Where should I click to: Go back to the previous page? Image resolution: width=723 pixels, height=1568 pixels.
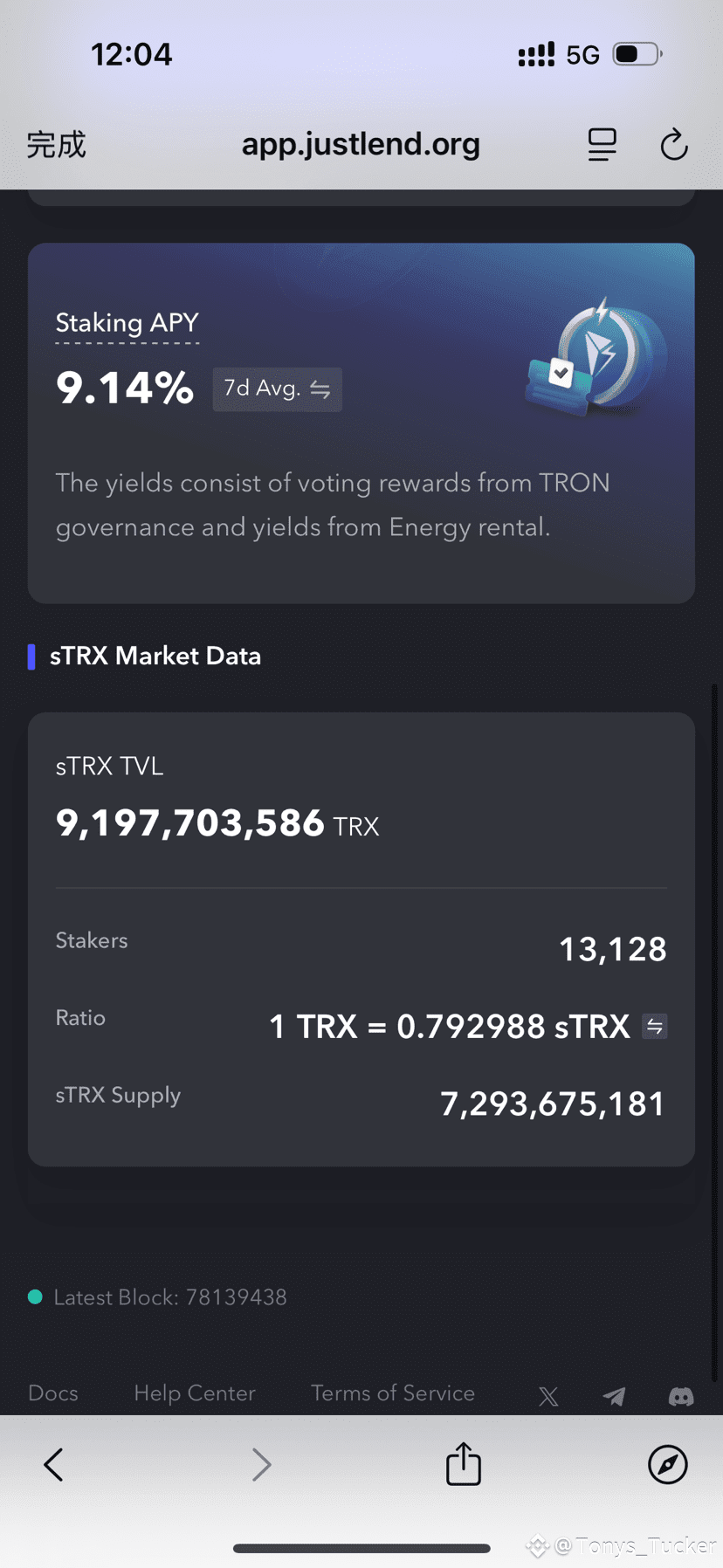(x=53, y=1464)
